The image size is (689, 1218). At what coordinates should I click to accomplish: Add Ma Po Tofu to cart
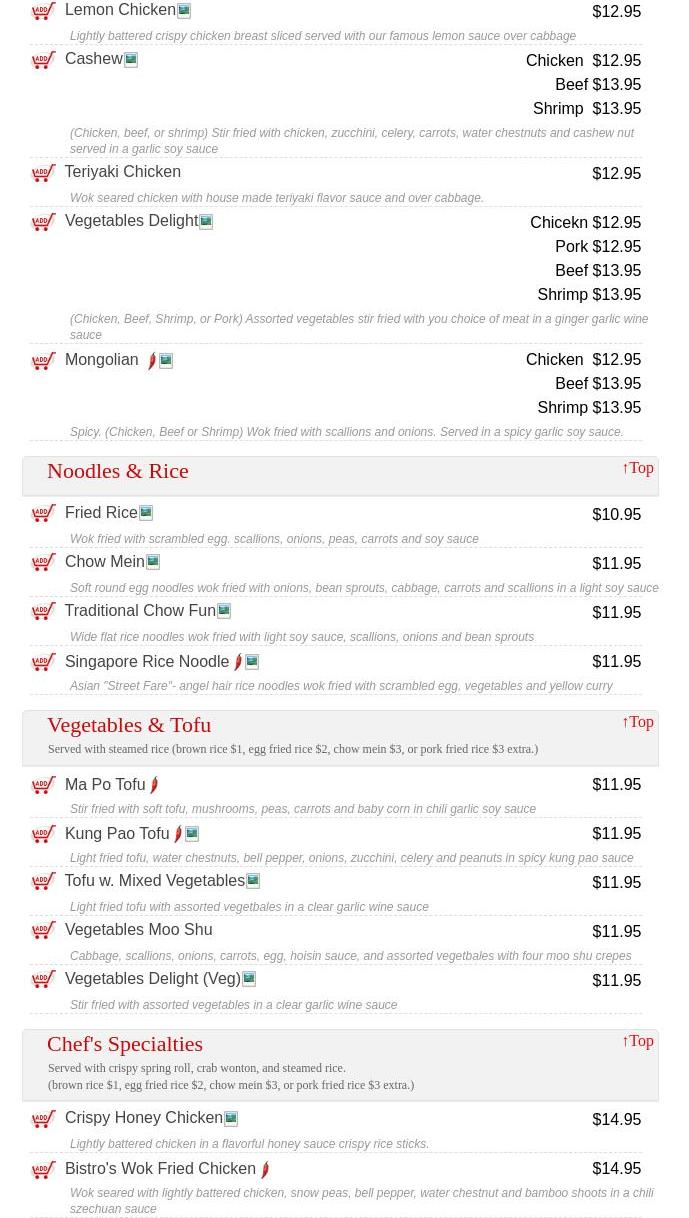[44, 786]
